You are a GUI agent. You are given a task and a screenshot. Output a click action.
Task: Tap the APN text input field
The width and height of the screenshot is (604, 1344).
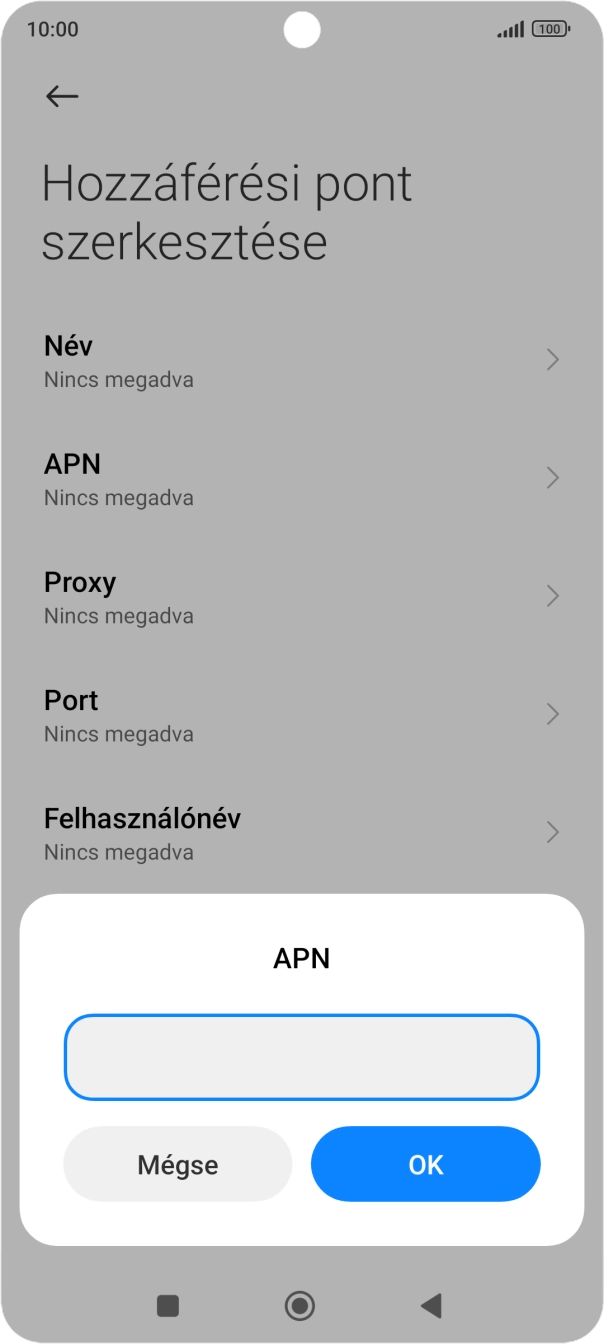pyautogui.click(x=301, y=1057)
